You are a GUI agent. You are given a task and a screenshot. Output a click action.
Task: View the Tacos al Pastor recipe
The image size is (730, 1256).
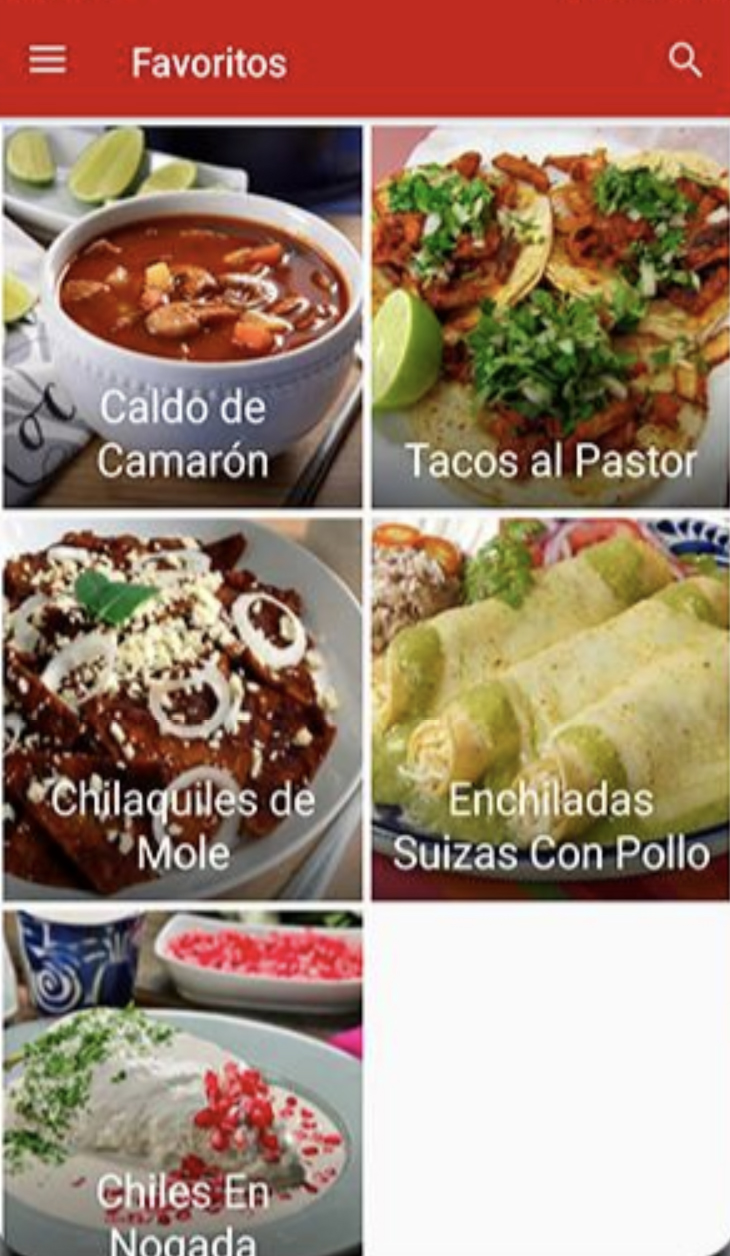[x=551, y=316]
